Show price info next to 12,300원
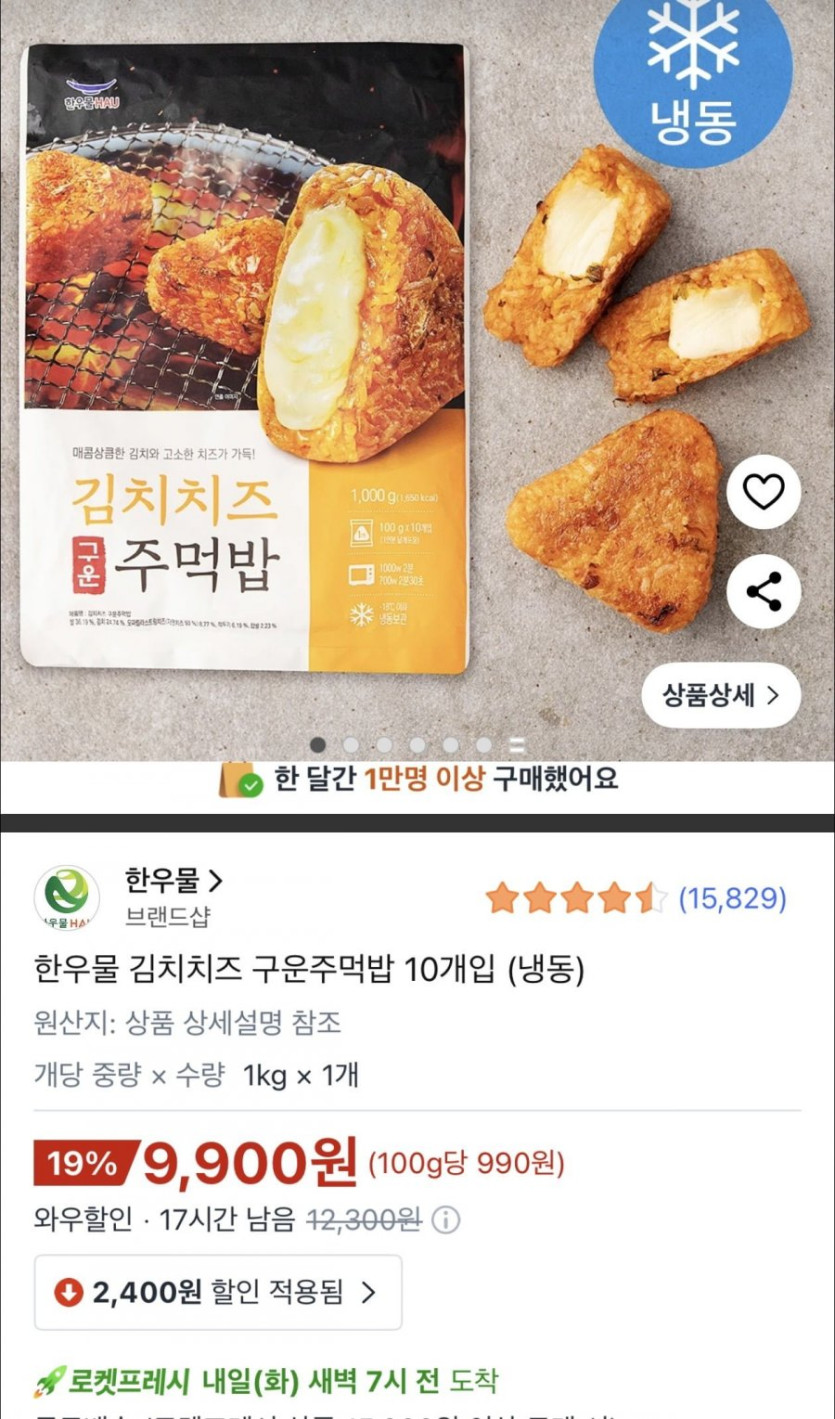The height and width of the screenshot is (1419, 835). tap(446, 1220)
